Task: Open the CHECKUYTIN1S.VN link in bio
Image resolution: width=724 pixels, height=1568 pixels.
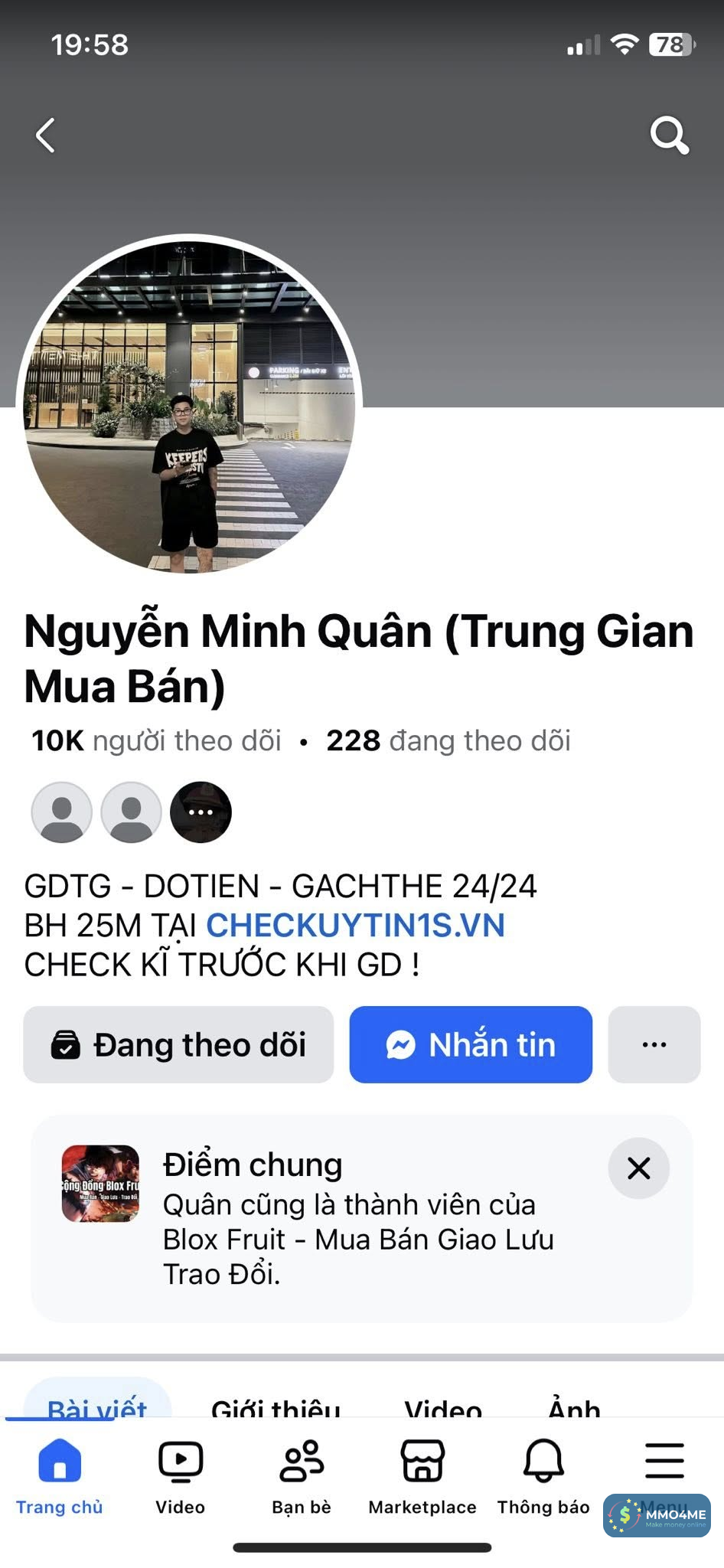Action: 355,925
